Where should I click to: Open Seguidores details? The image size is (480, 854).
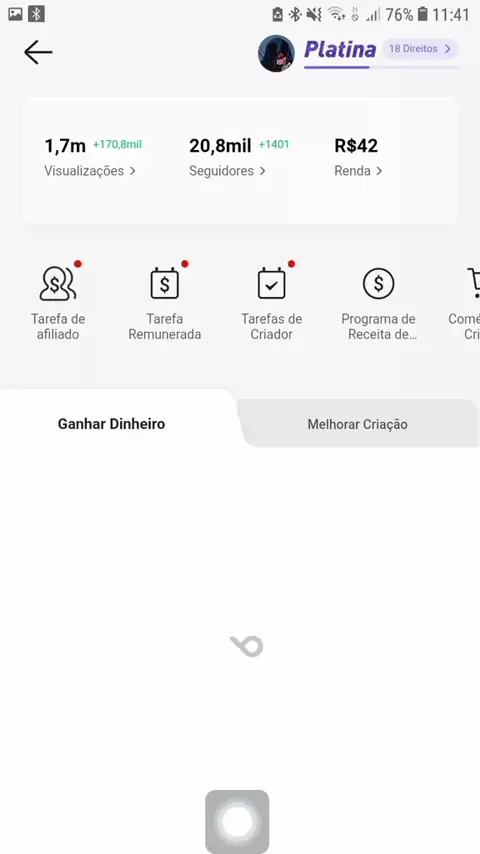pyautogui.click(x=227, y=171)
